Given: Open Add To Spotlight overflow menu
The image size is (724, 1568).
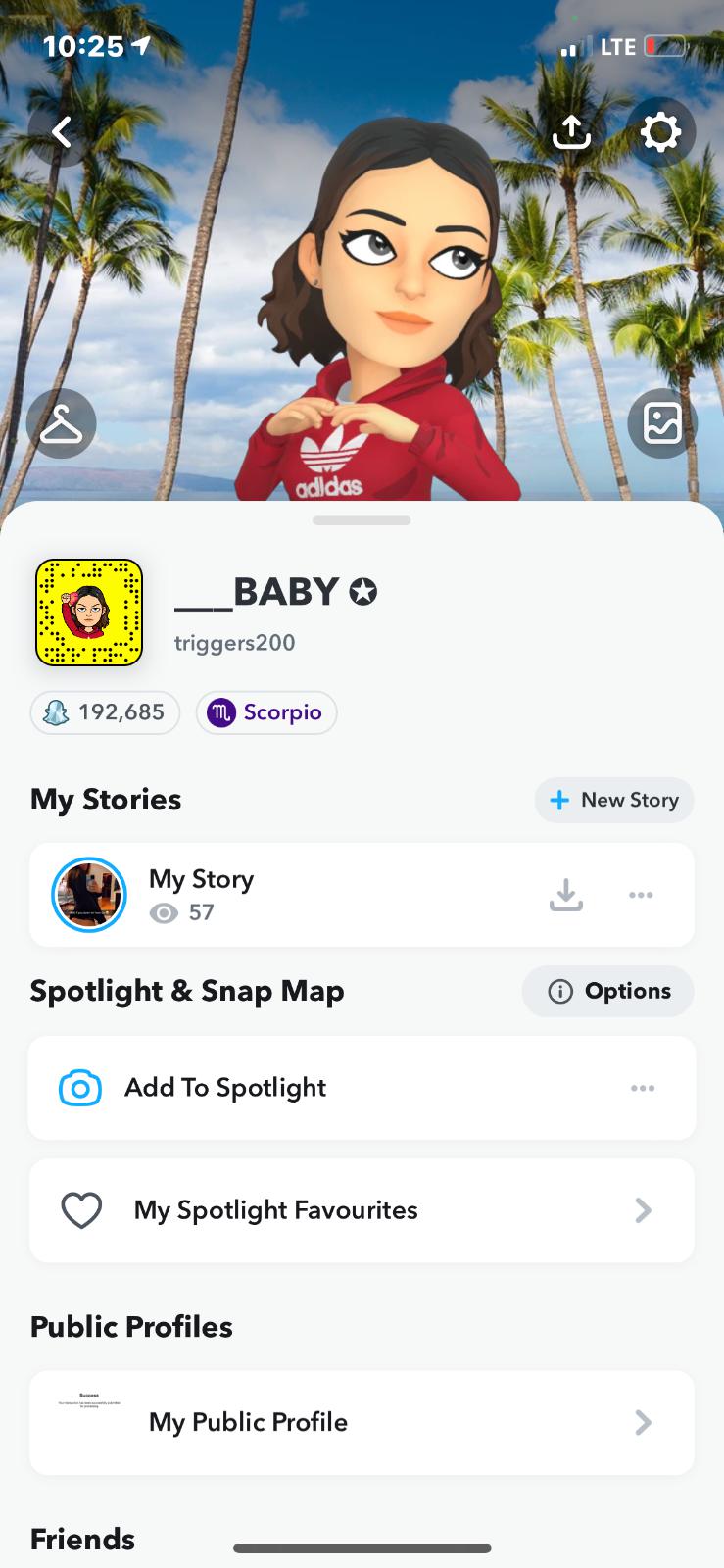Looking at the screenshot, I should 643,1088.
